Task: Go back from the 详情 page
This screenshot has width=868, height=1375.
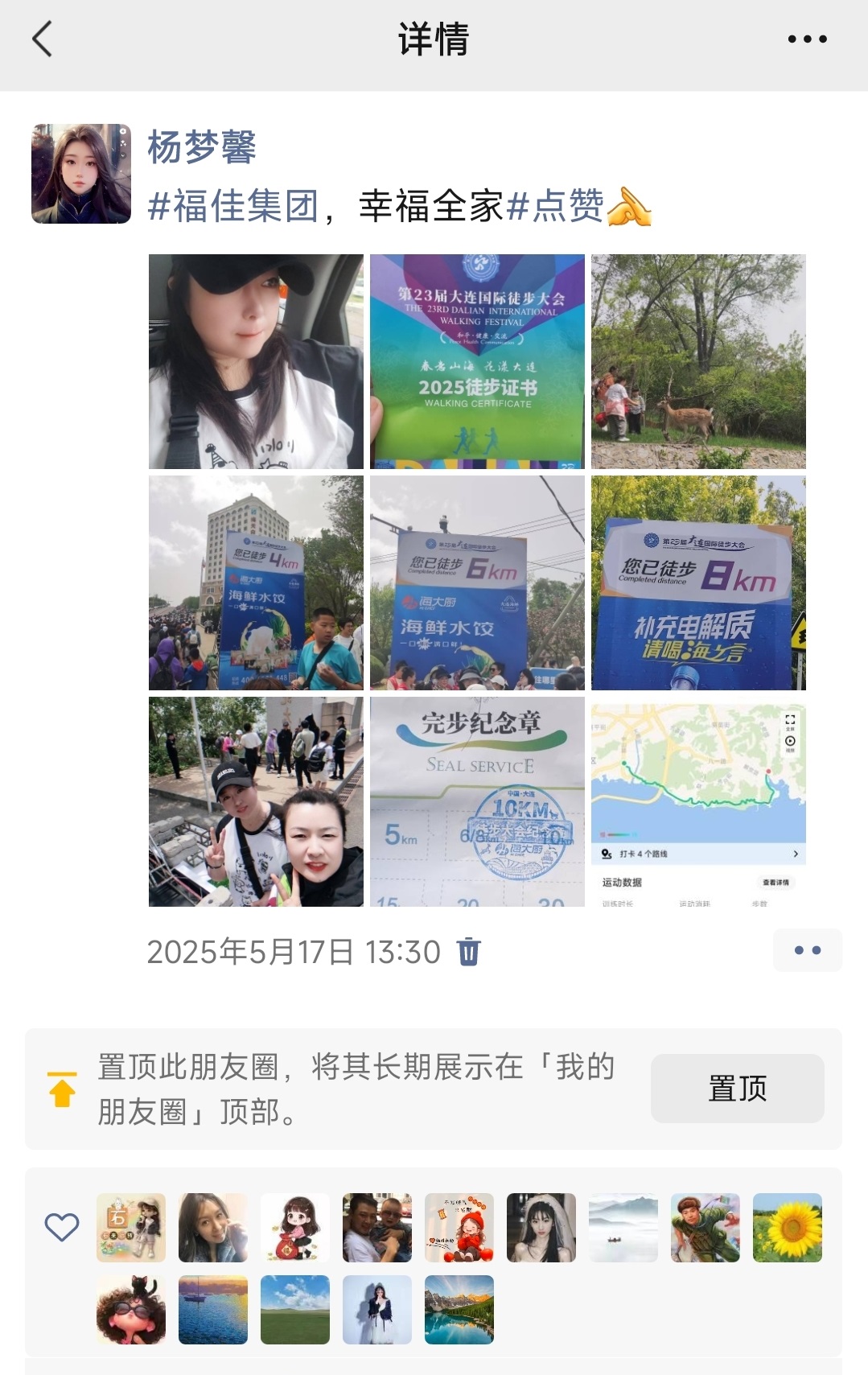Action: pyautogui.click(x=42, y=39)
